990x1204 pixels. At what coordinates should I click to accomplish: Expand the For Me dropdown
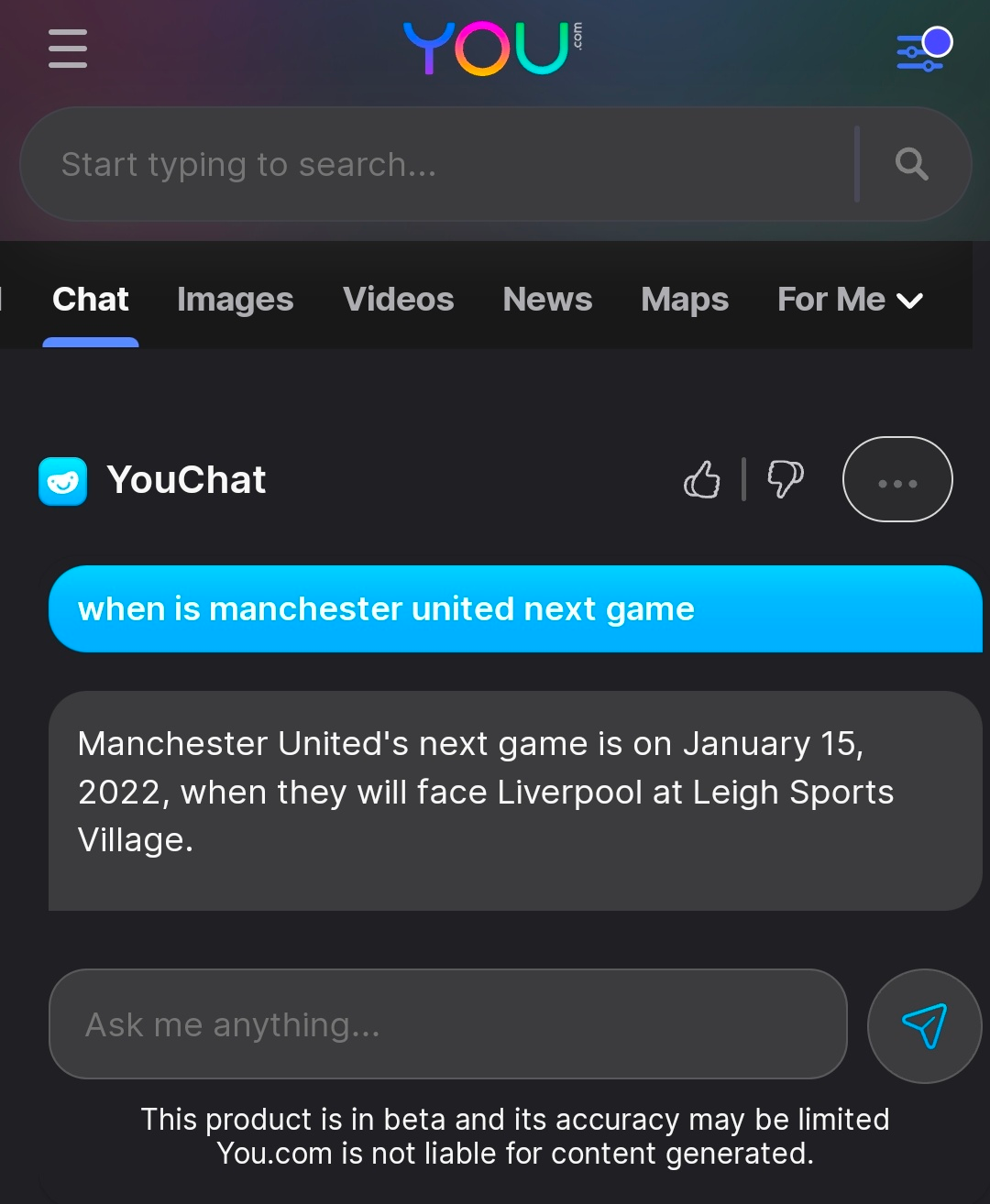(850, 300)
